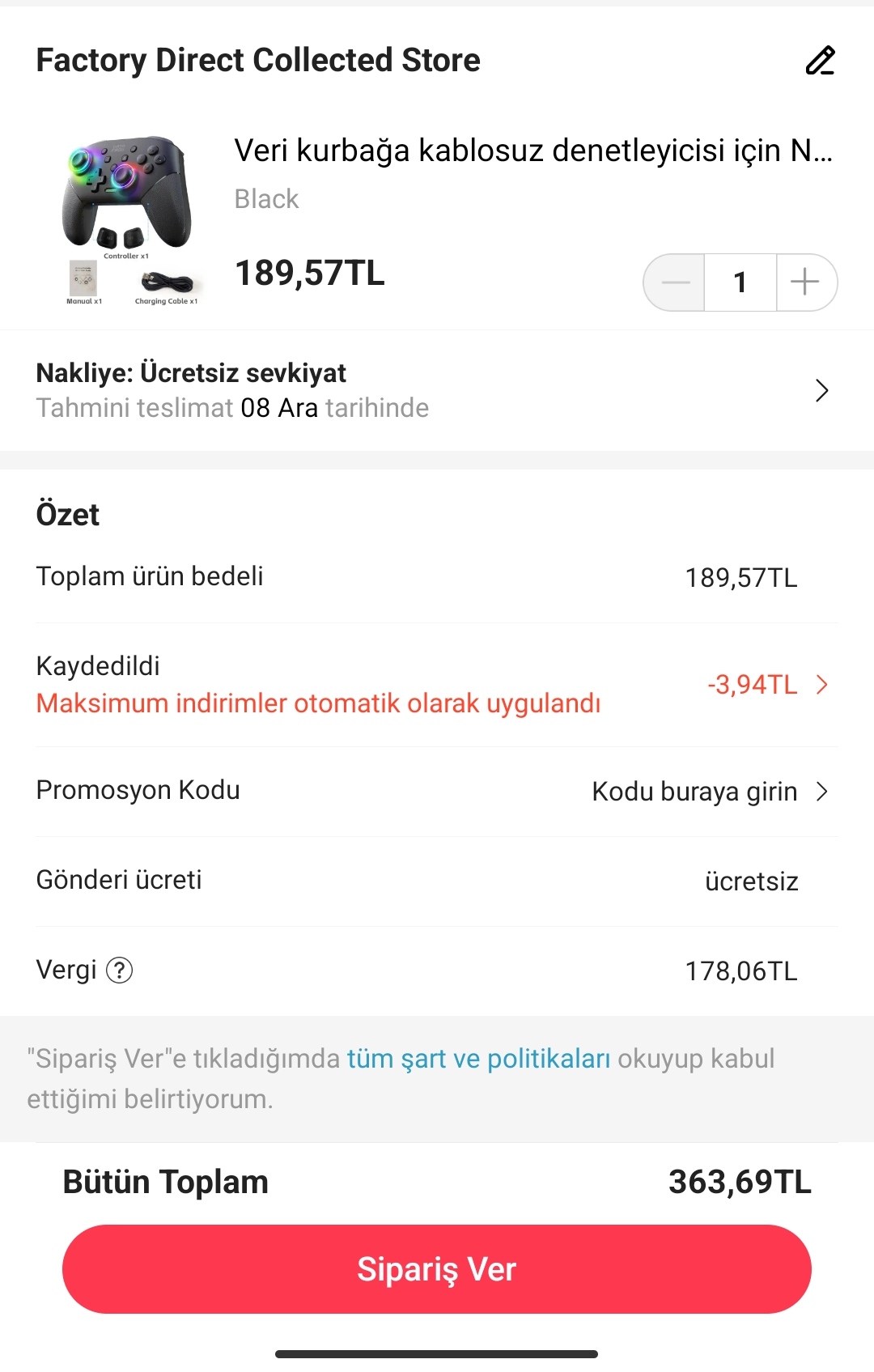The width and height of the screenshot is (874, 1372).
Task: Increase product quantity with the plus button
Action: (805, 282)
